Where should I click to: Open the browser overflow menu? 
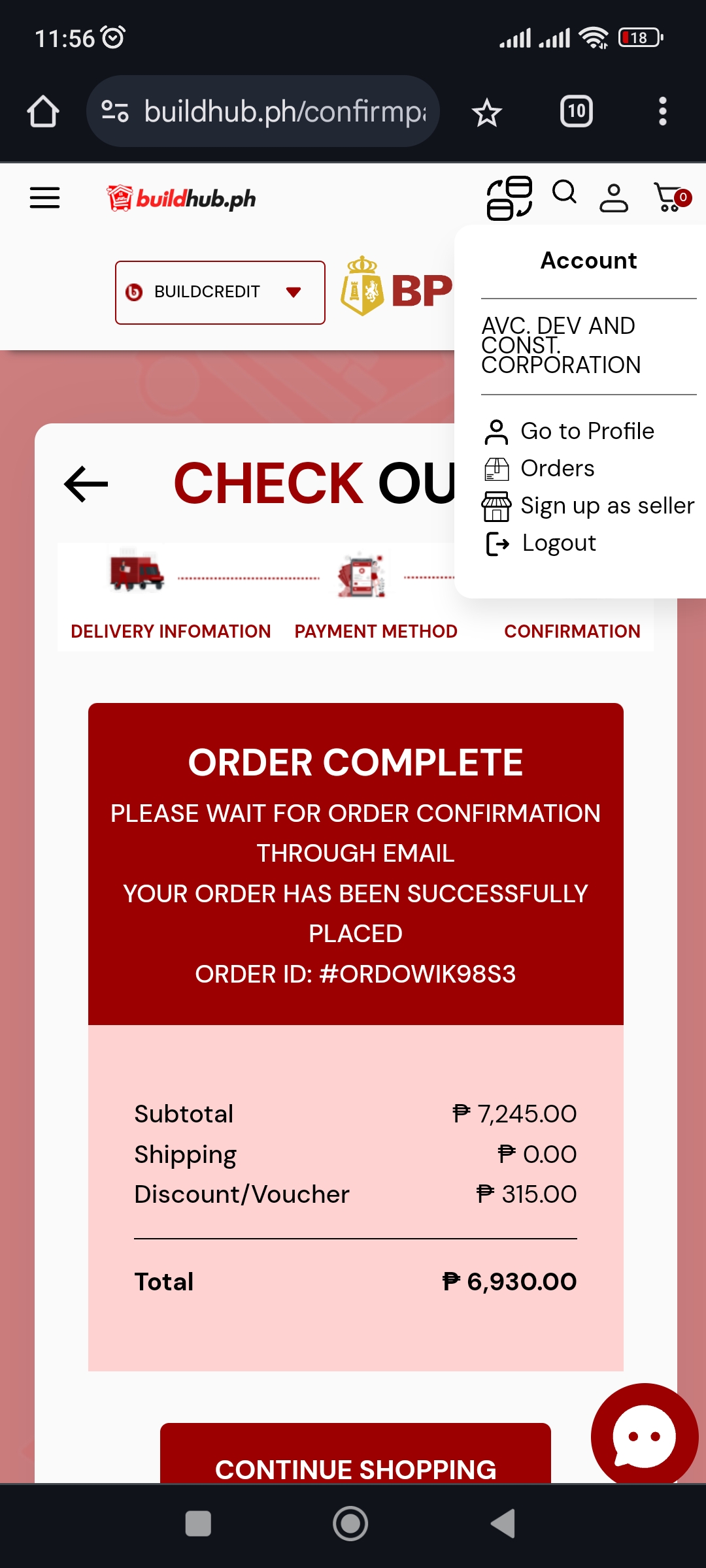pyautogui.click(x=662, y=111)
